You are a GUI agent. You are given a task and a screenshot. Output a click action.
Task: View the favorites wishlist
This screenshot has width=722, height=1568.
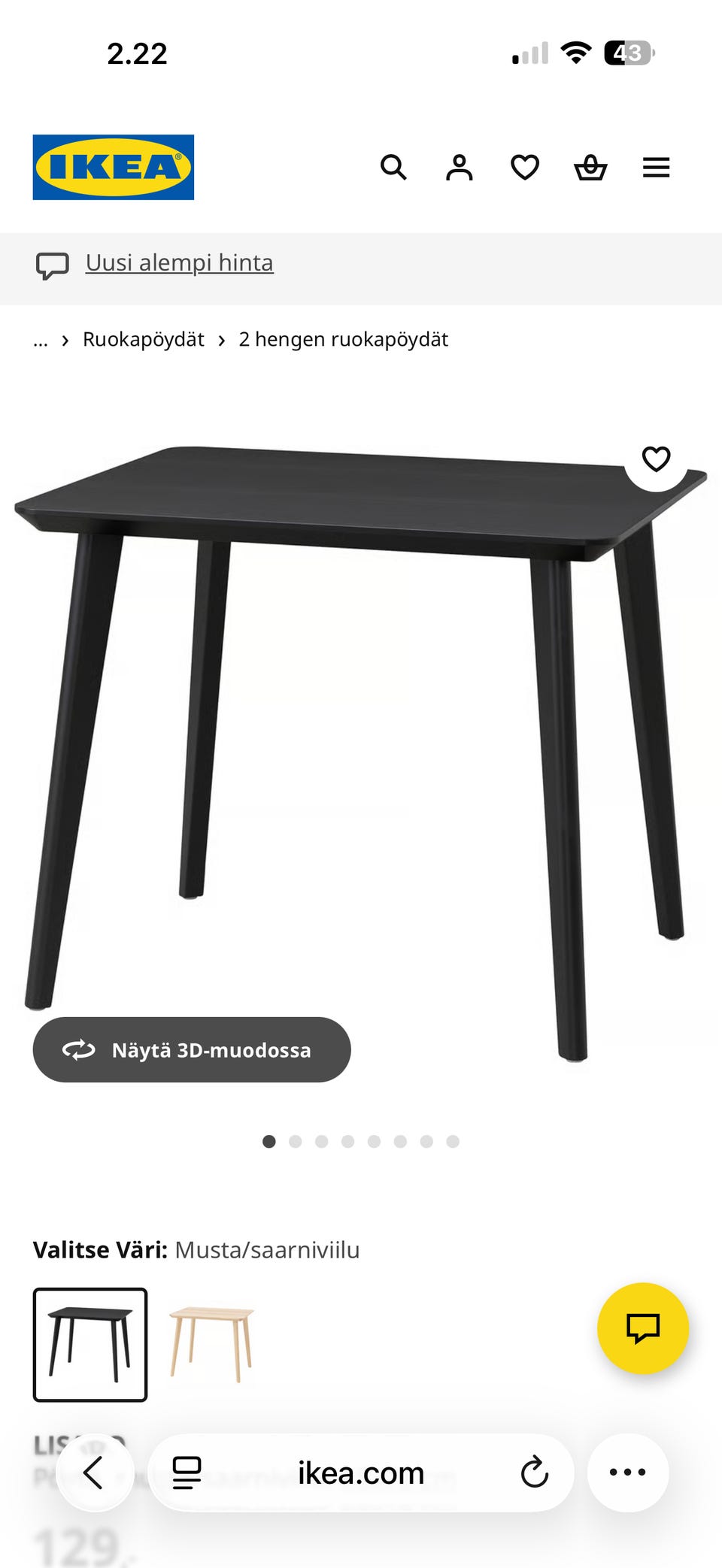(524, 167)
